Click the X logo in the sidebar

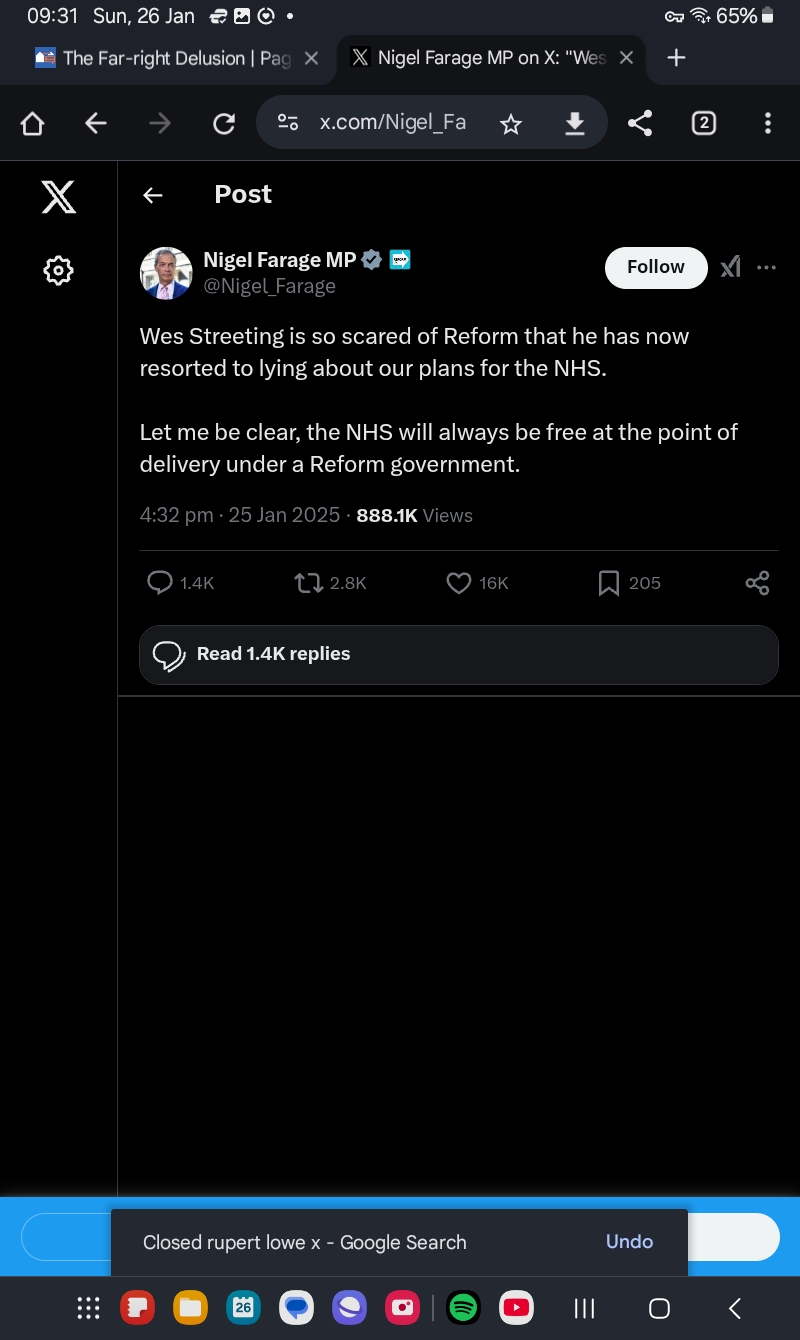pyautogui.click(x=58, y=197)
